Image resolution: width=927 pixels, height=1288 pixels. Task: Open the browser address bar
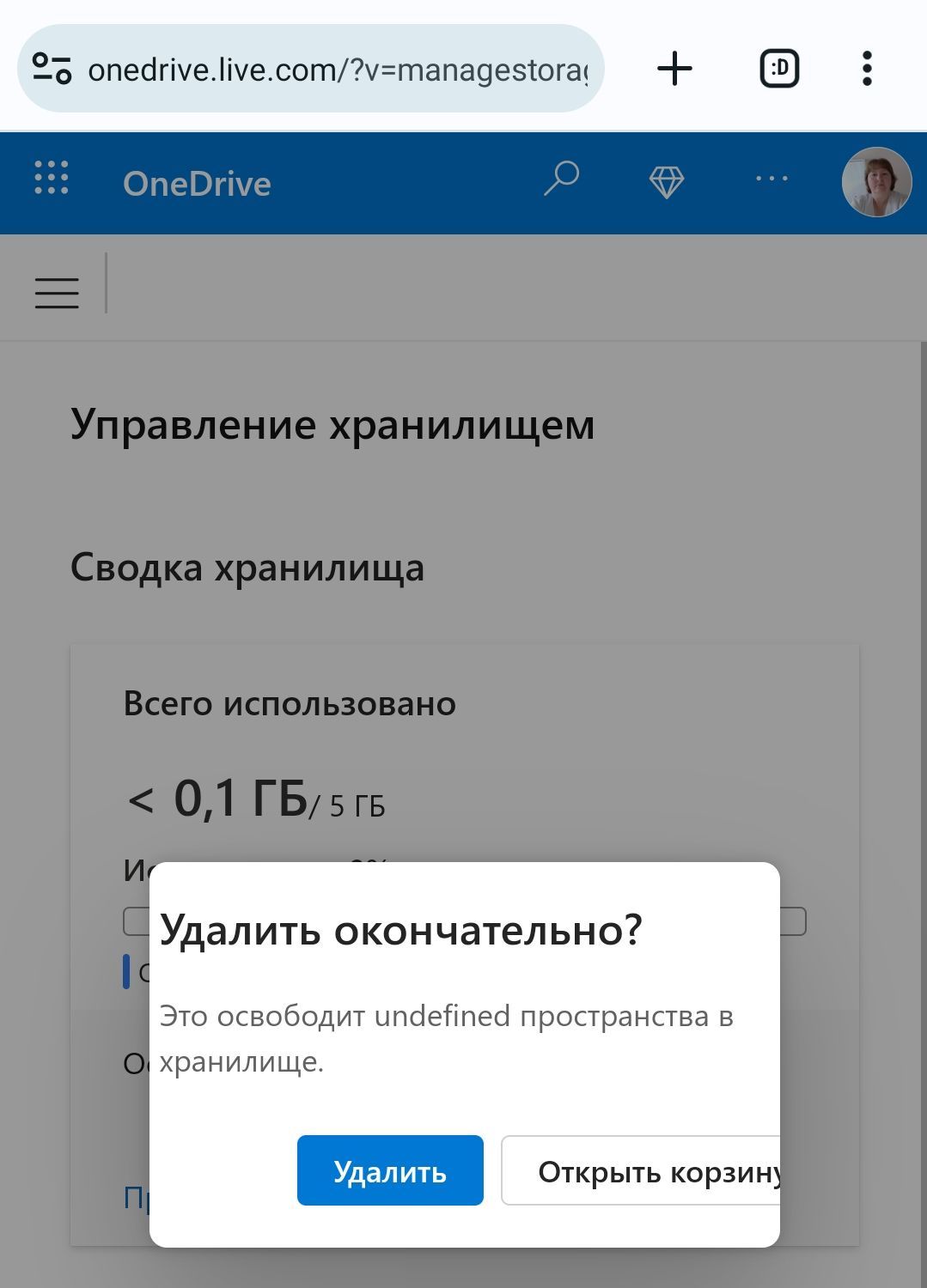click(x=335, y=69)
